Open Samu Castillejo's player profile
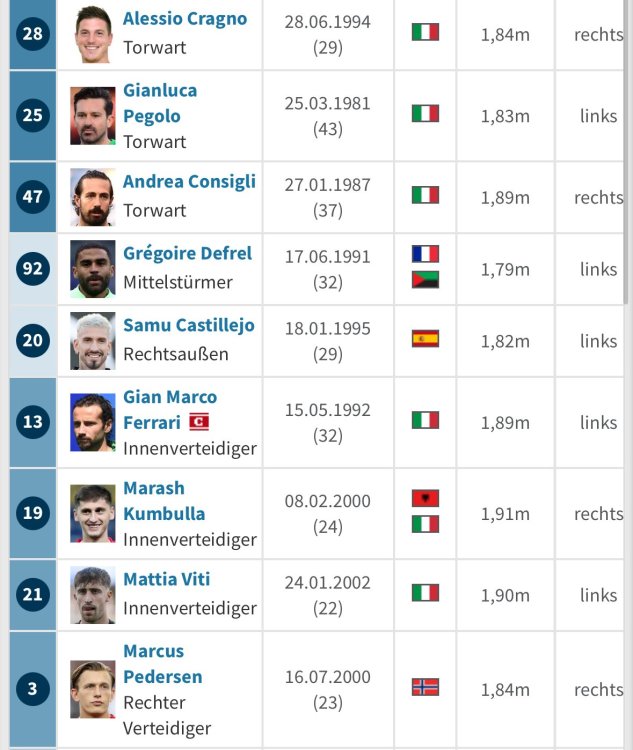Screen dimensions: 633x750 [188, 326]
